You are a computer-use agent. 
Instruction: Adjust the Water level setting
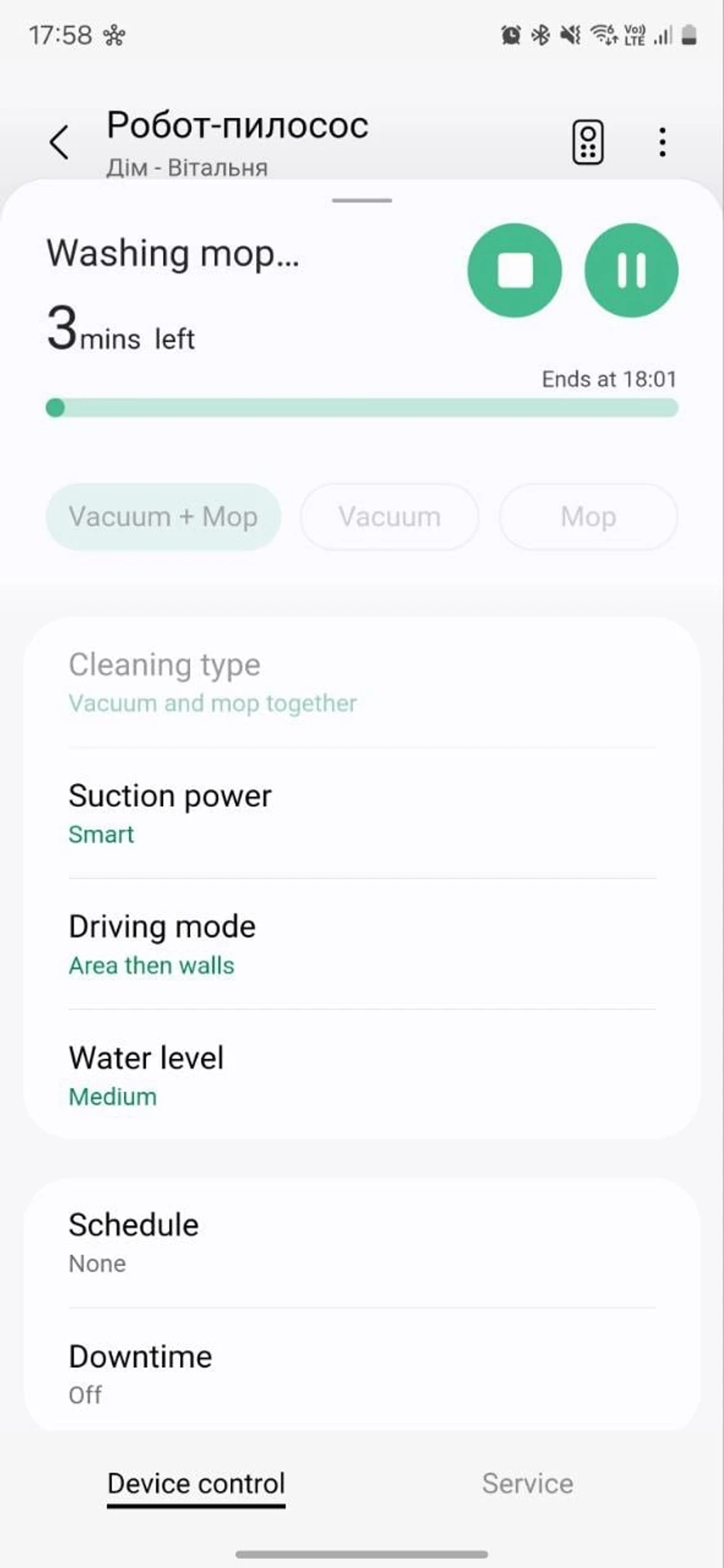(x=362, y=1075)
